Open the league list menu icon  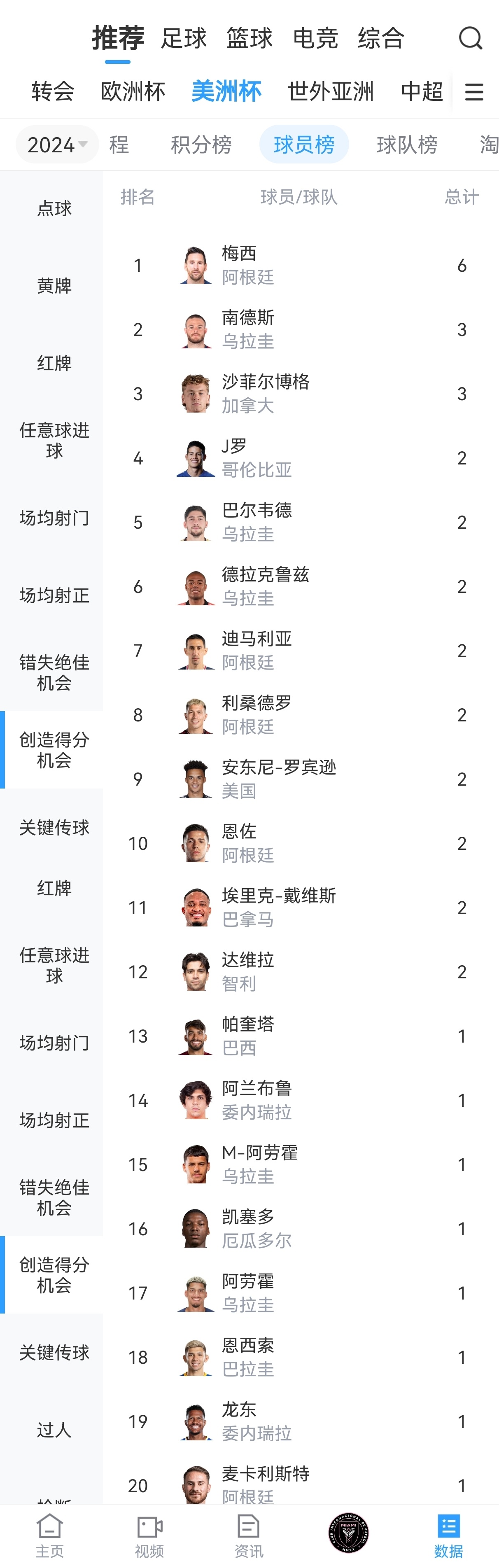[474, 92]
